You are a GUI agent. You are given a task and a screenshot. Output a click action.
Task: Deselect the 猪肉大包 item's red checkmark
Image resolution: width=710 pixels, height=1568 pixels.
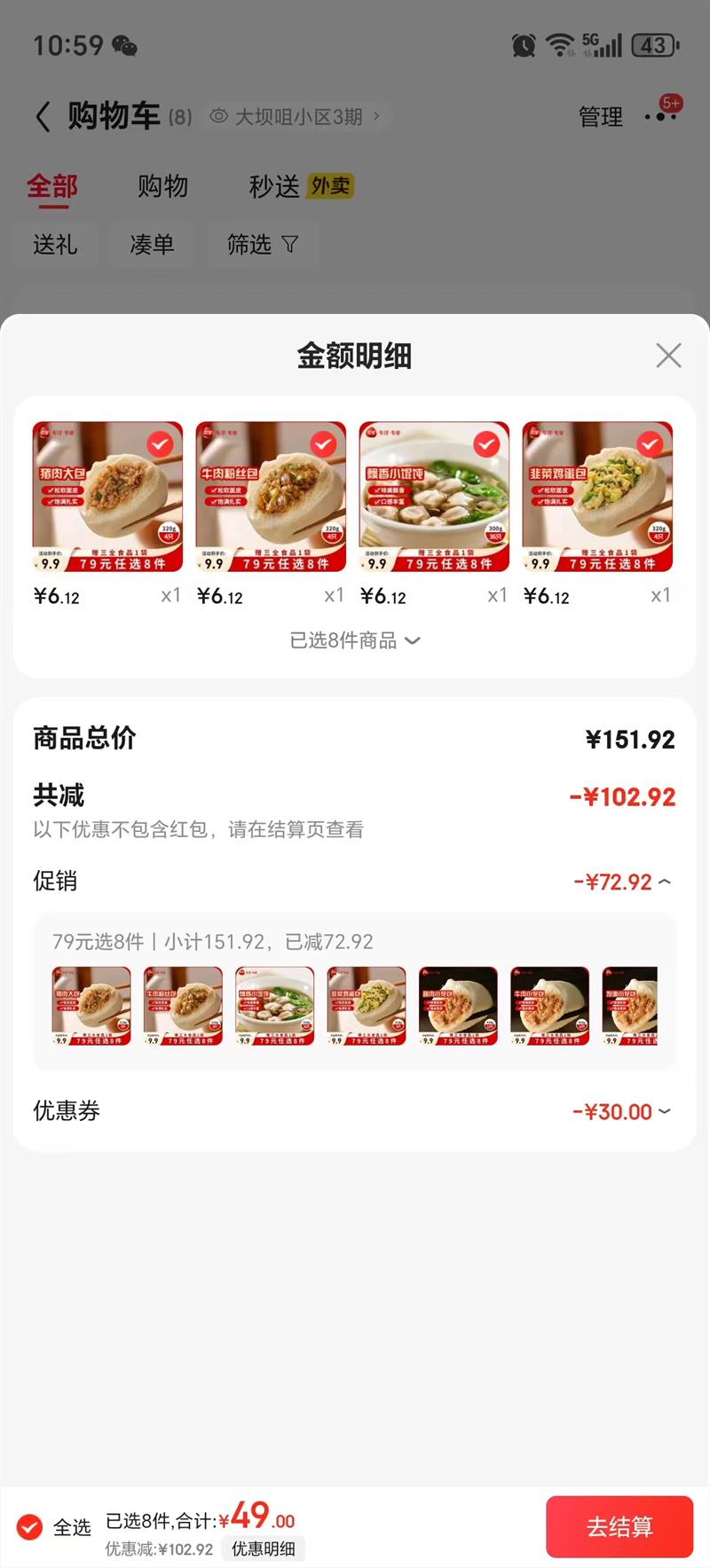pos(161,445)
